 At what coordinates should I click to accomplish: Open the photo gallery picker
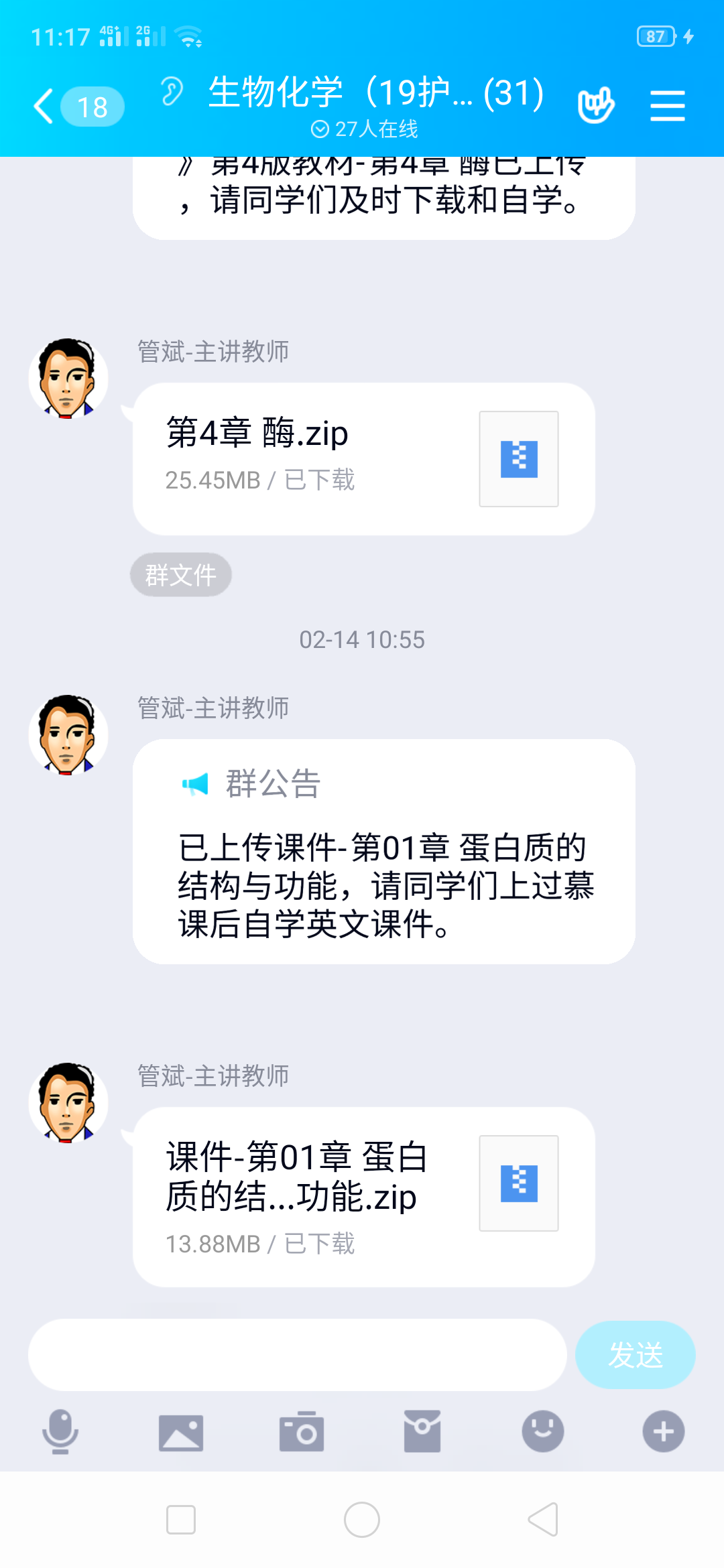tap(181, 1433)
